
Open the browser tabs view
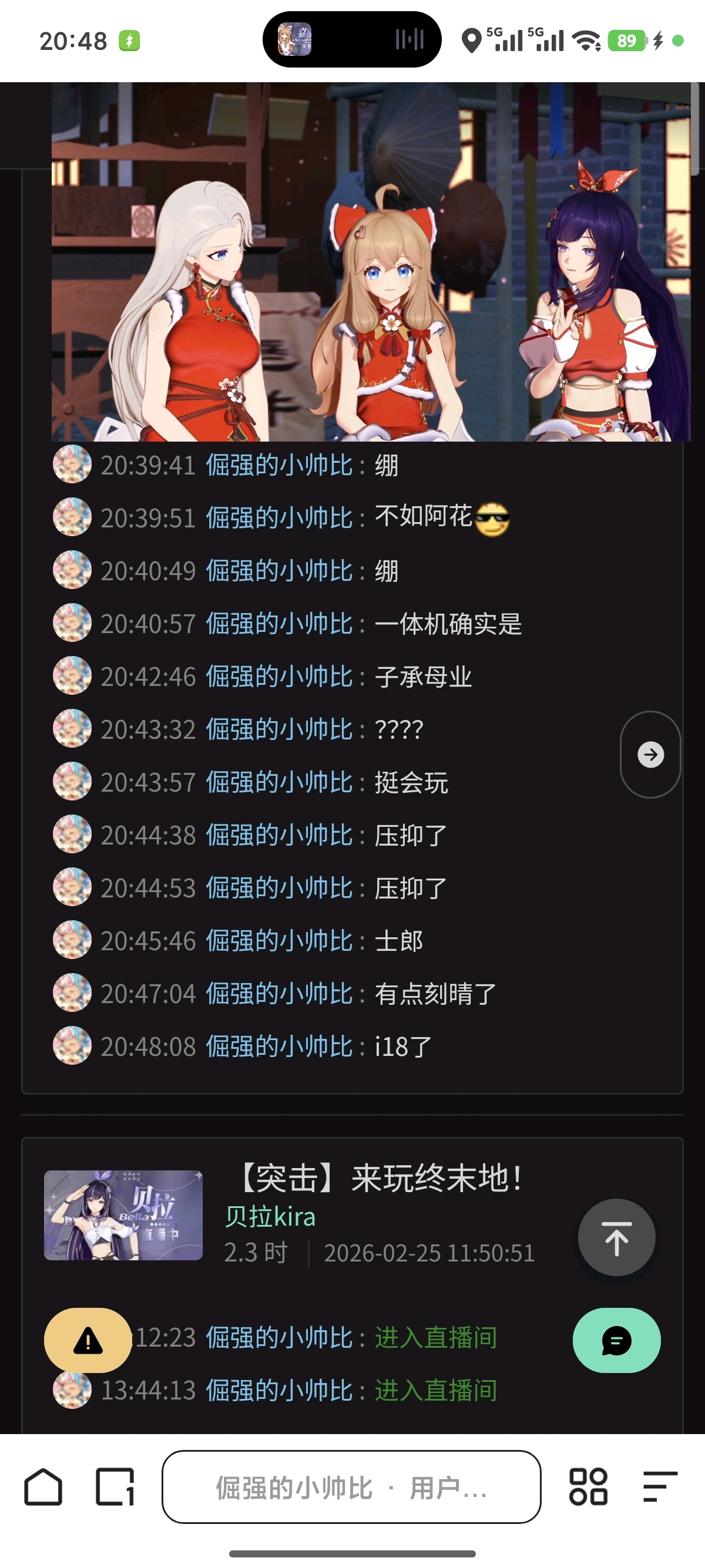tap(115, 1487)
